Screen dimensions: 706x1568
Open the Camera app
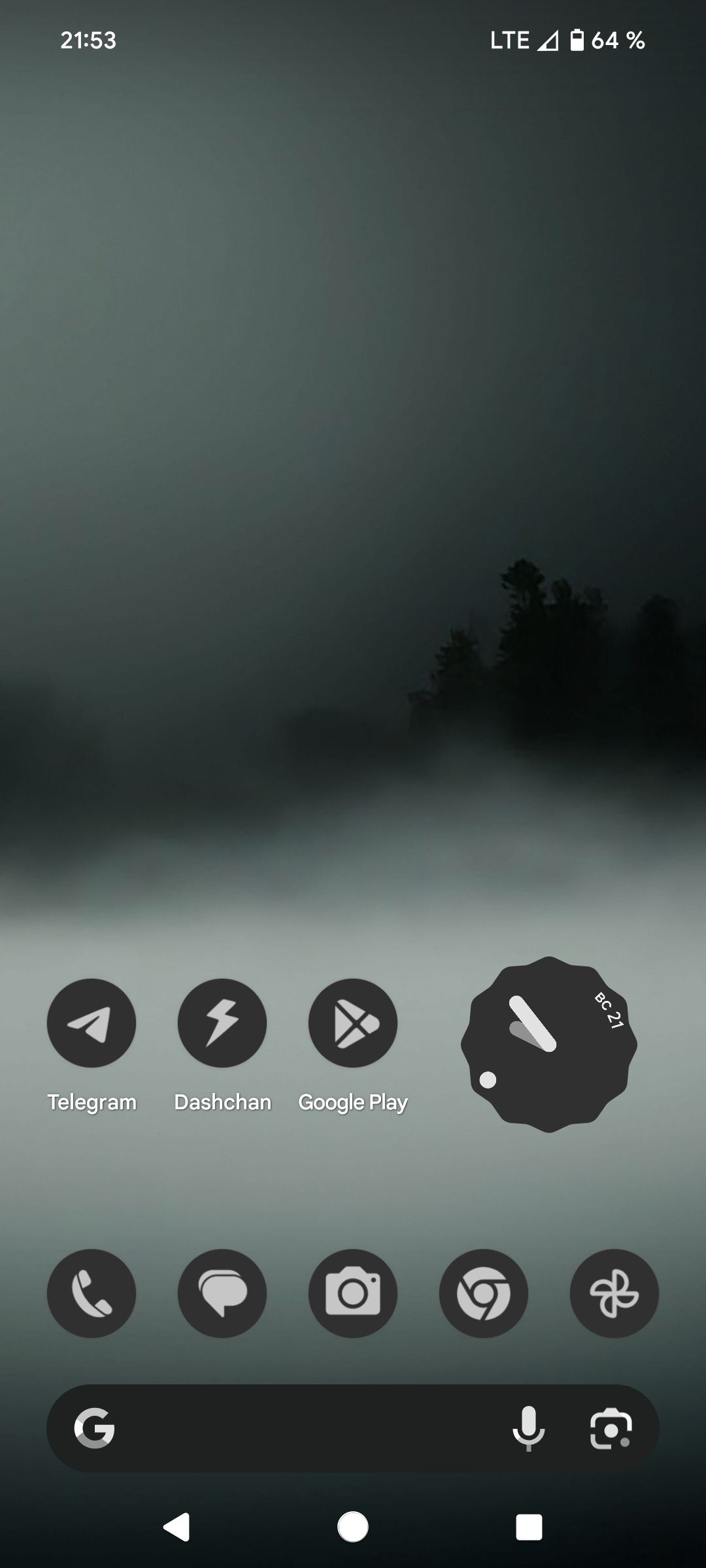353,1294
